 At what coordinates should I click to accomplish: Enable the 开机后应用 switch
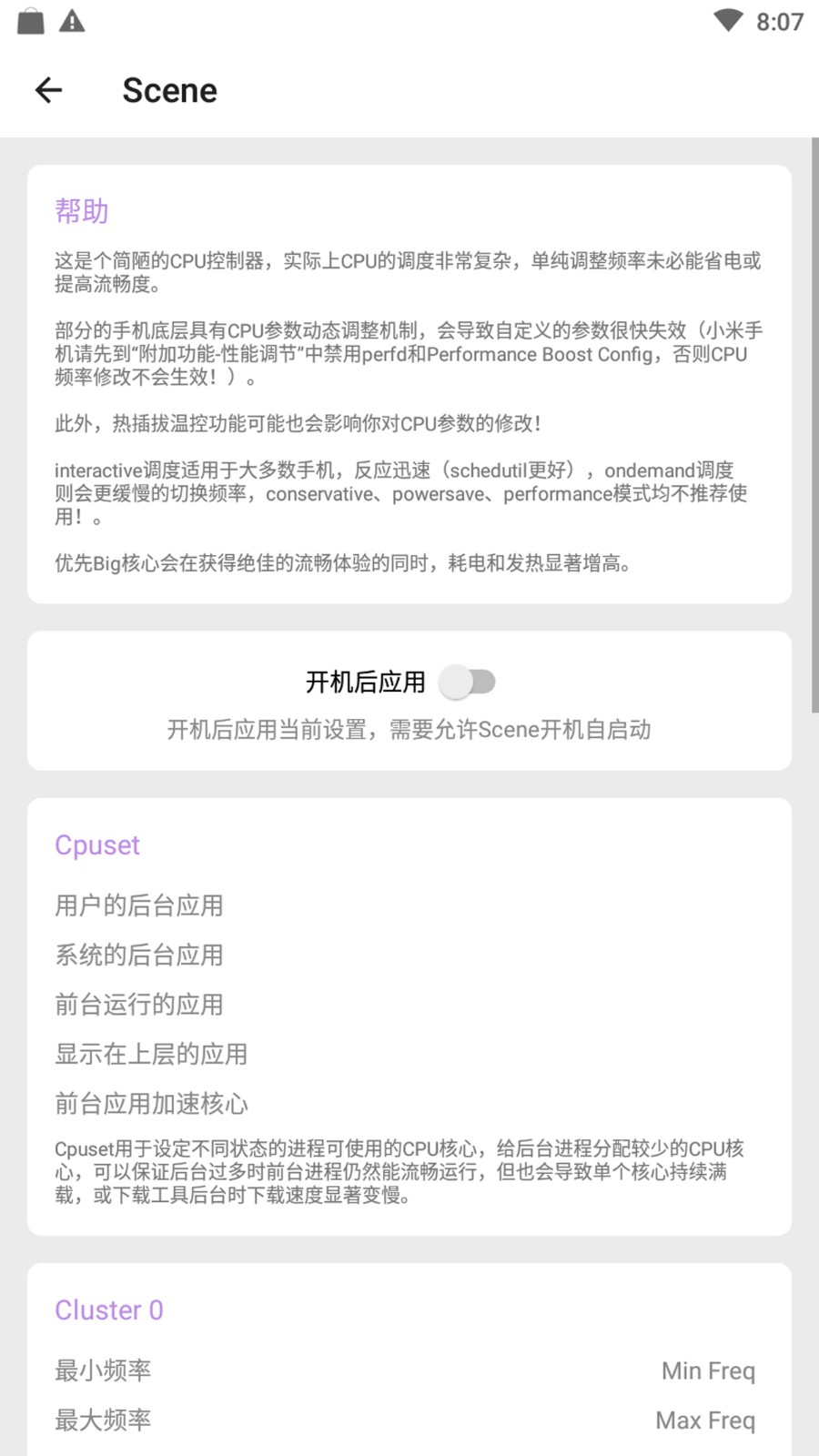pos(467,682)
